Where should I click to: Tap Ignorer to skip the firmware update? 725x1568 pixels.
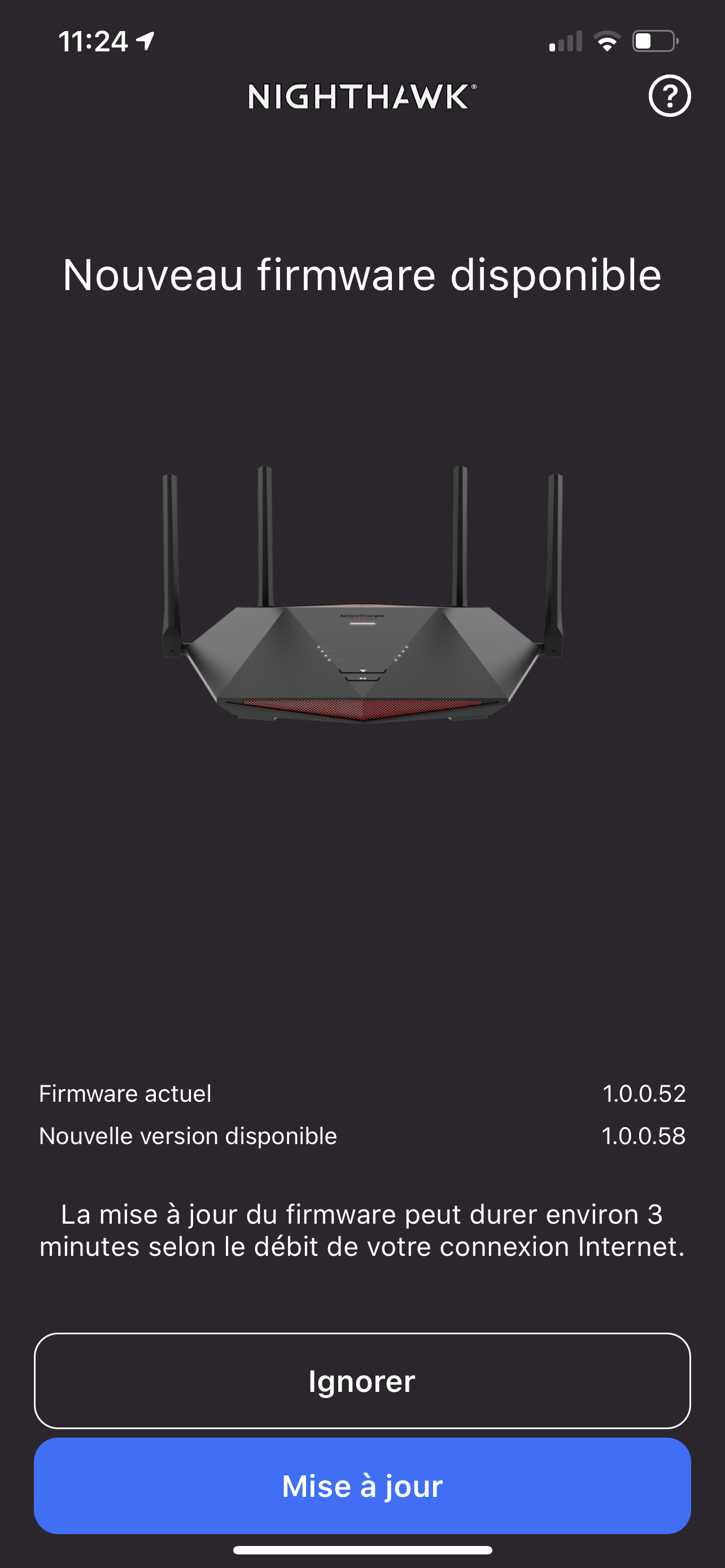362,1381
